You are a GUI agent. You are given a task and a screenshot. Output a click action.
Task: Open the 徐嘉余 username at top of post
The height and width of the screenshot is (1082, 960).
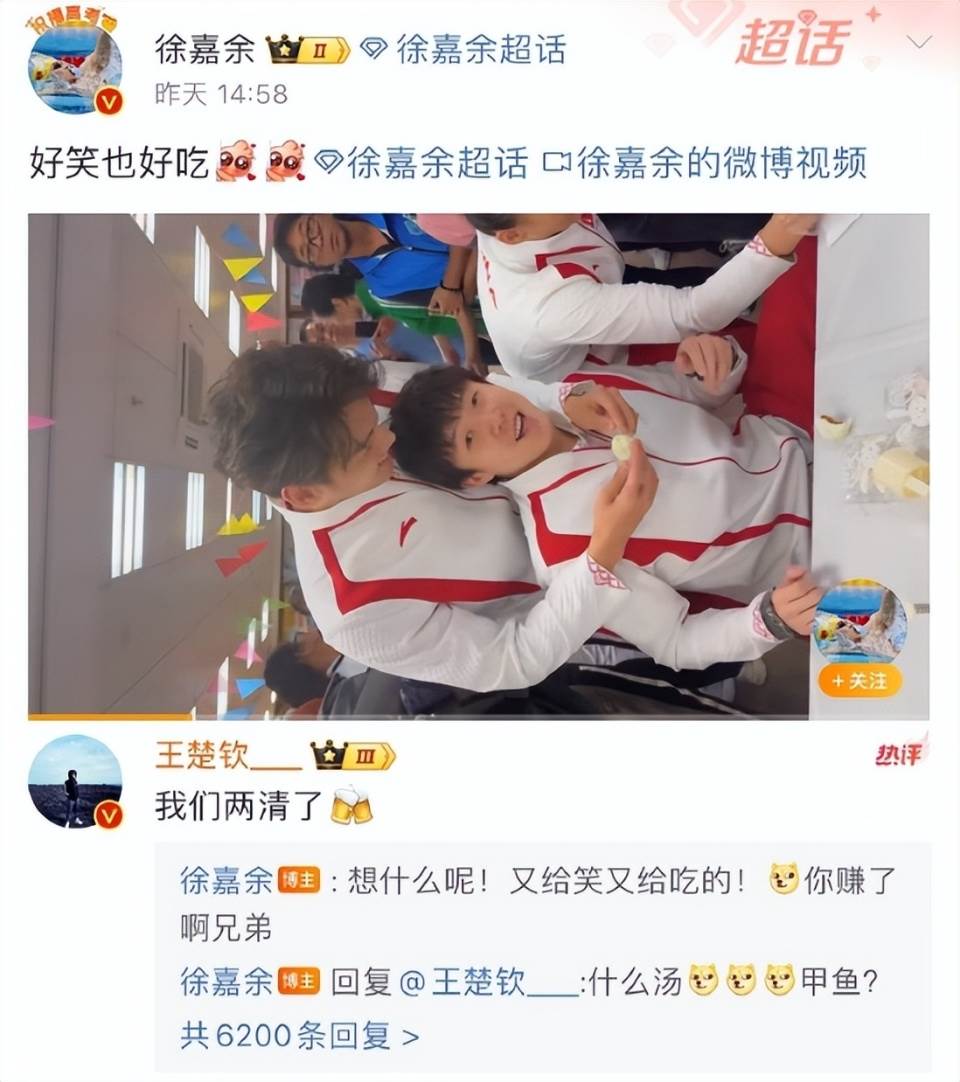[x=205, y=49]
